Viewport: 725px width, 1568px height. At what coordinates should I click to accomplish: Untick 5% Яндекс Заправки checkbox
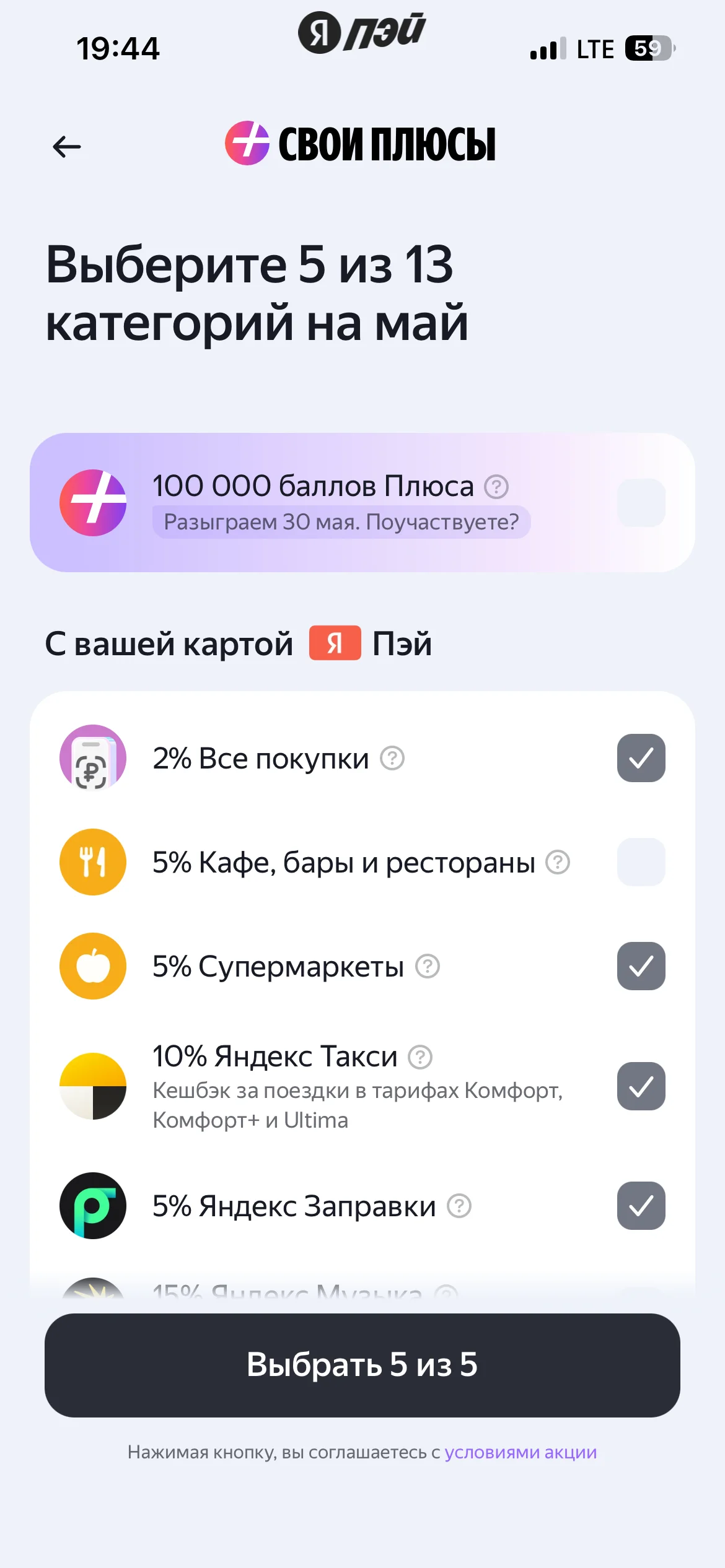(x=641, y=1206)
